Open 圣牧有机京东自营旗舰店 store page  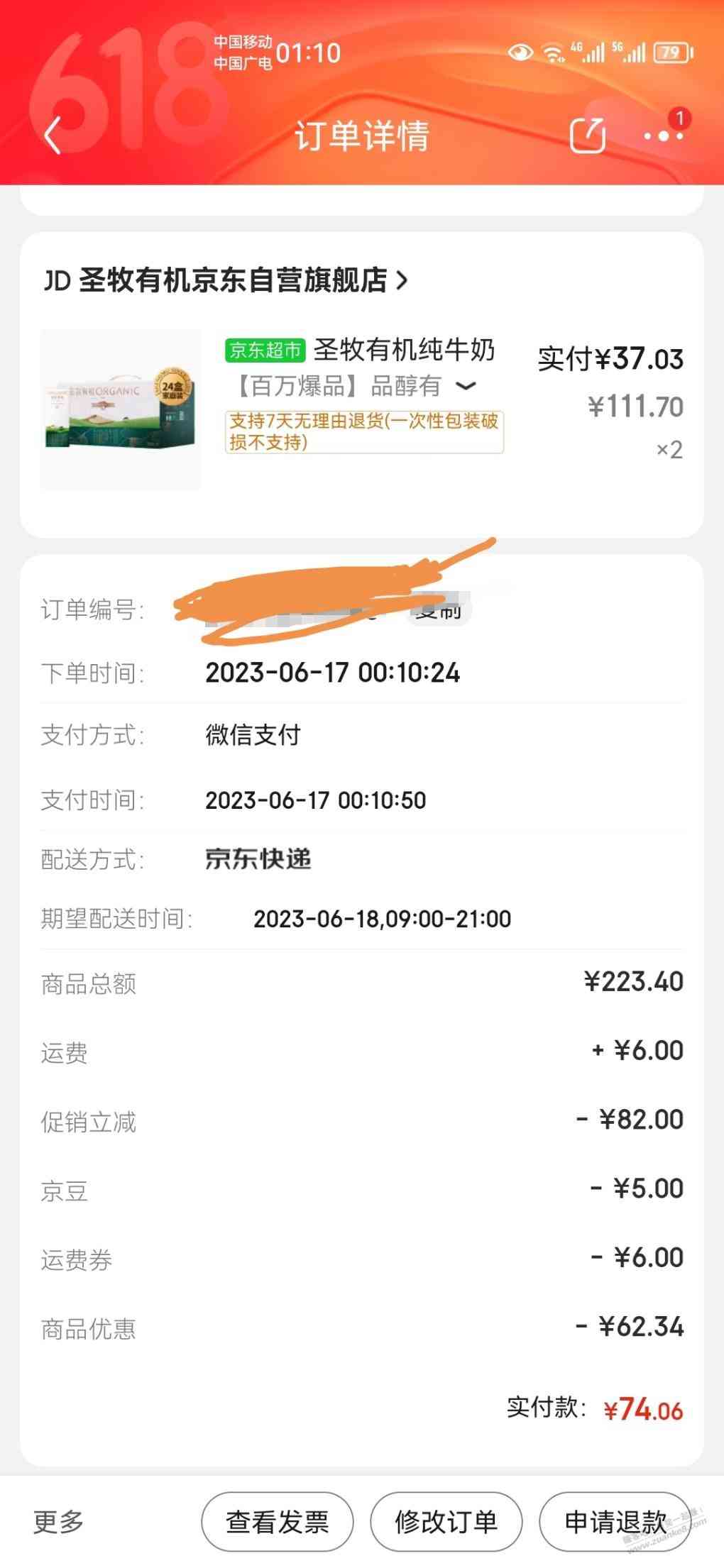point(227,280)
